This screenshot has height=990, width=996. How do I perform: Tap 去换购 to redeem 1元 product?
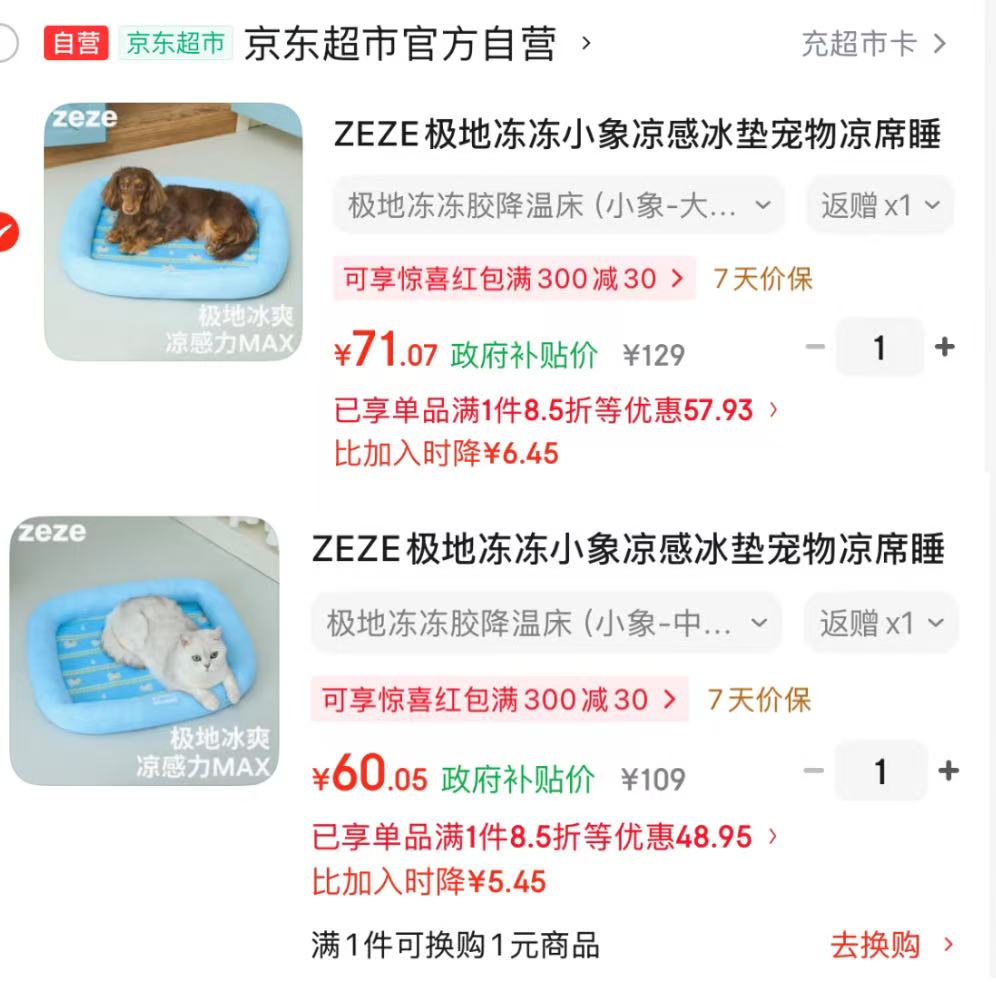click(x=892, y=945)
